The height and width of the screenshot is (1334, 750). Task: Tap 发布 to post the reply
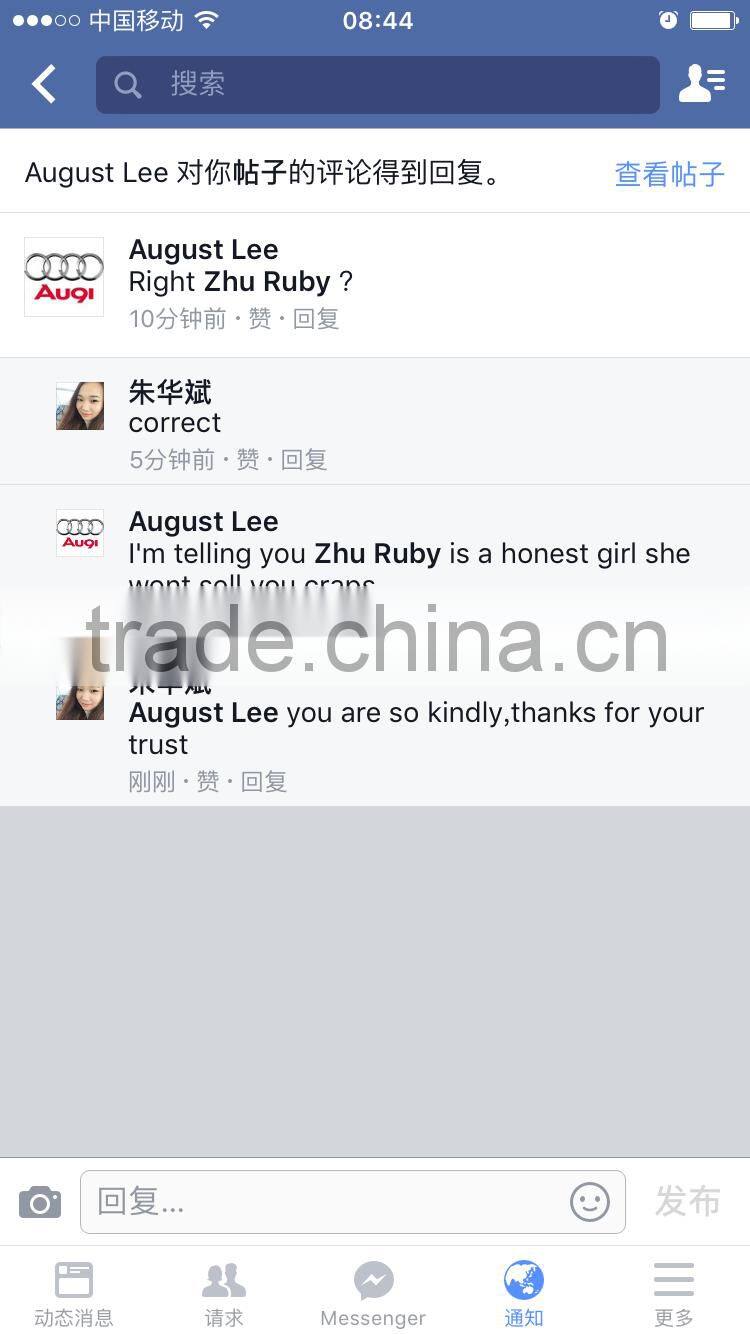click(x=688, y=1202)
